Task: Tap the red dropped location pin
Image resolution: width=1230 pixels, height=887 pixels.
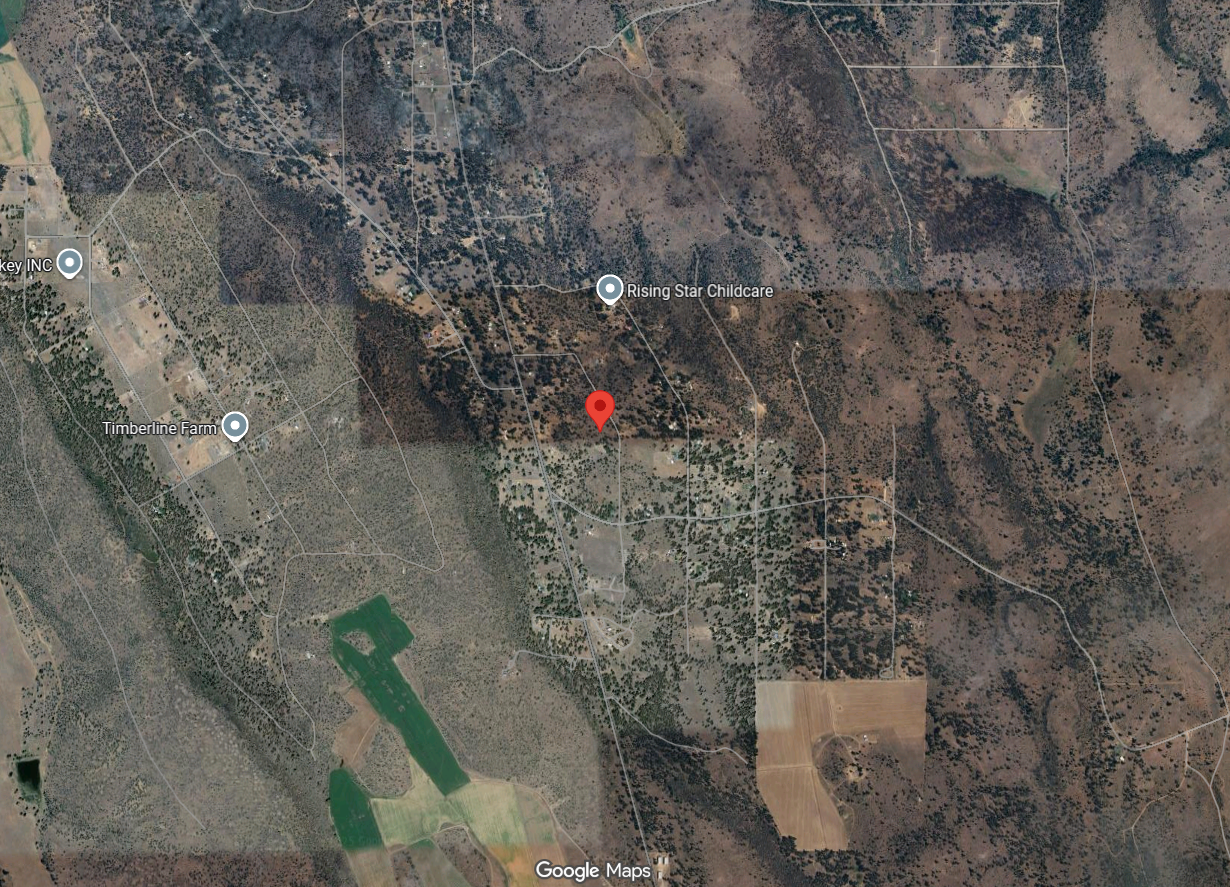Action: point(599,408)
